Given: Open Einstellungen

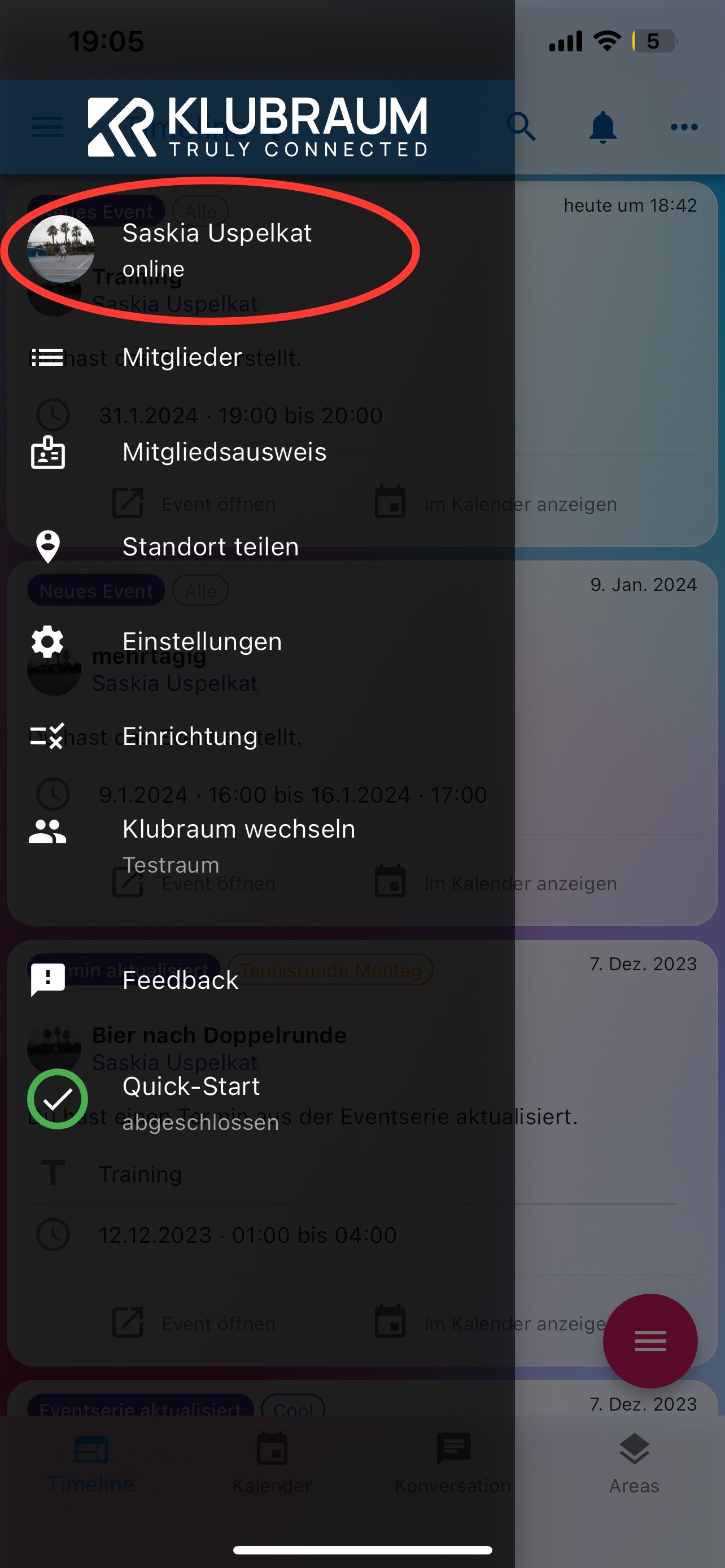Looking at the screenshot, I should click(x=202, y=642).
